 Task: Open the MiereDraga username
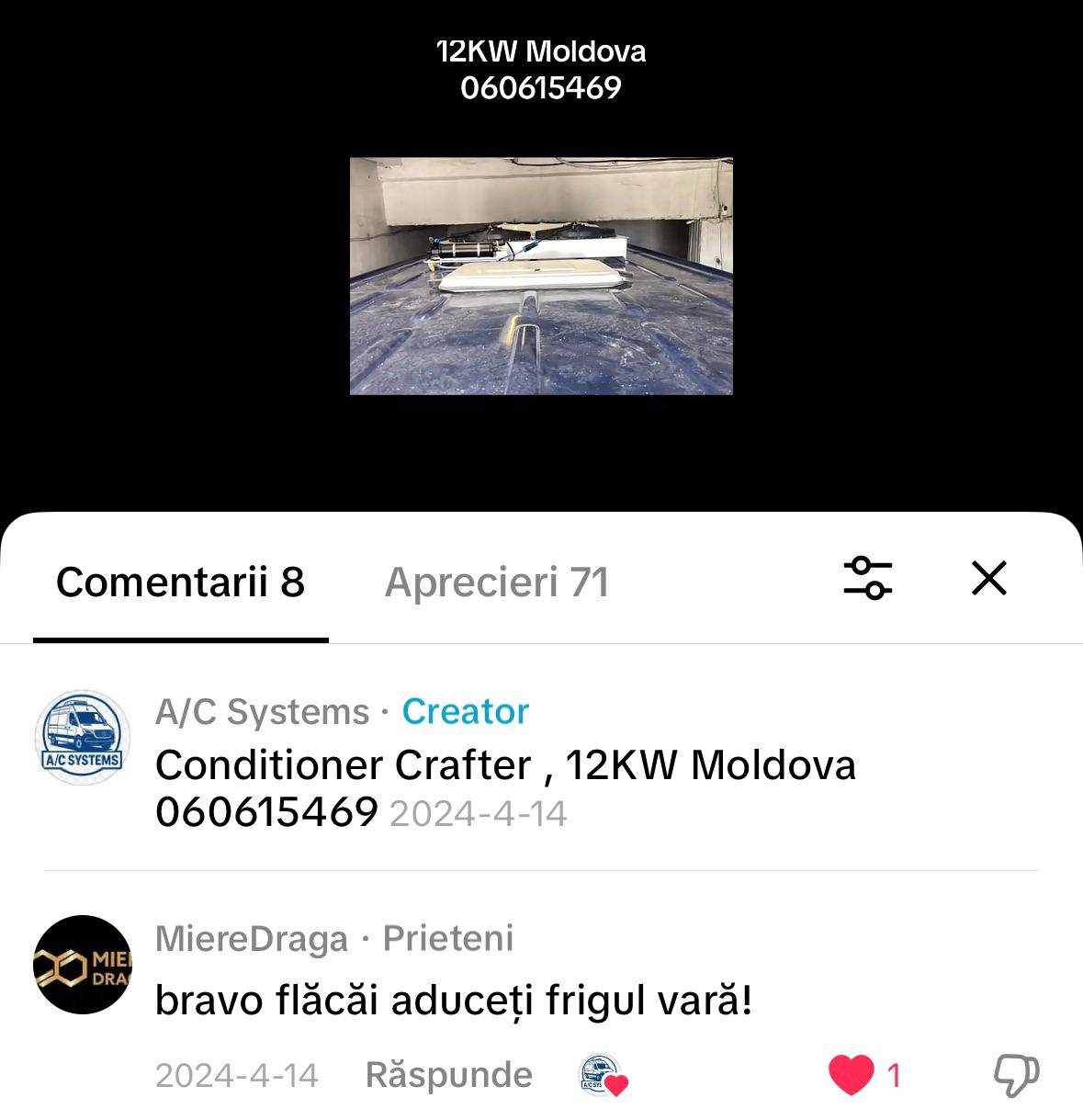[x=248, y=938]
